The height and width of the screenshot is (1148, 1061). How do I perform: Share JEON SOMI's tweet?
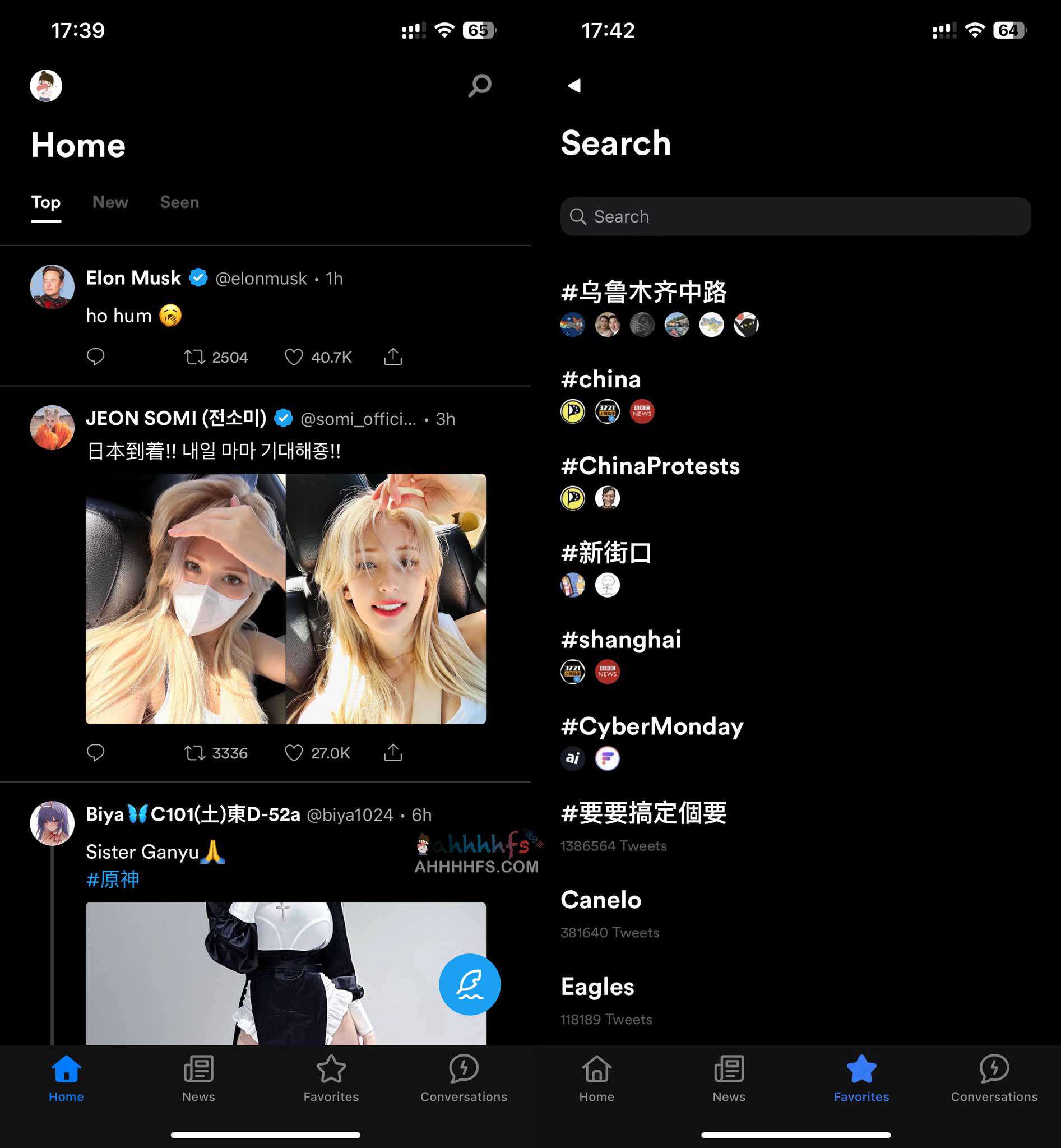(x=392, y=753)
